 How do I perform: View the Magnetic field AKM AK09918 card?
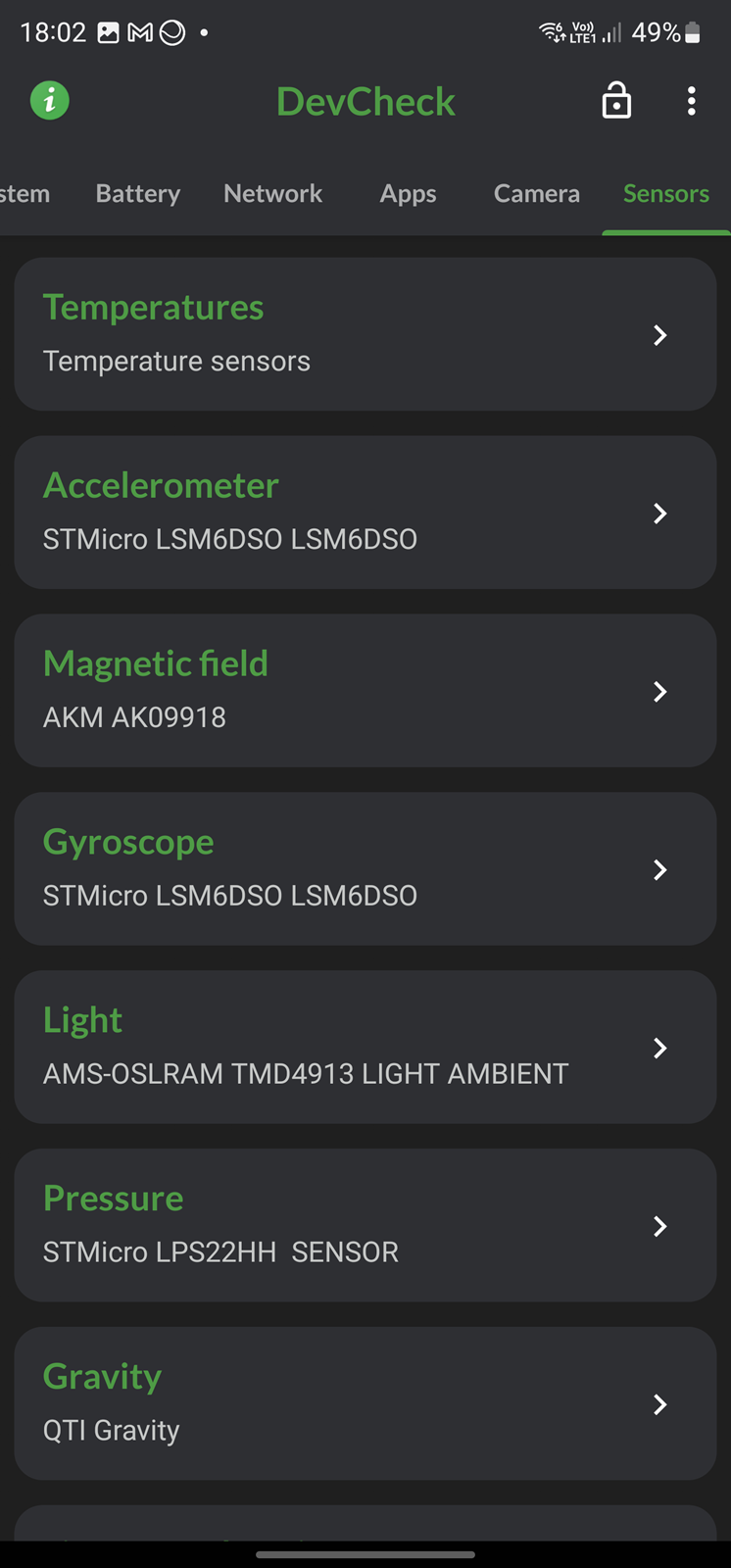365,691
